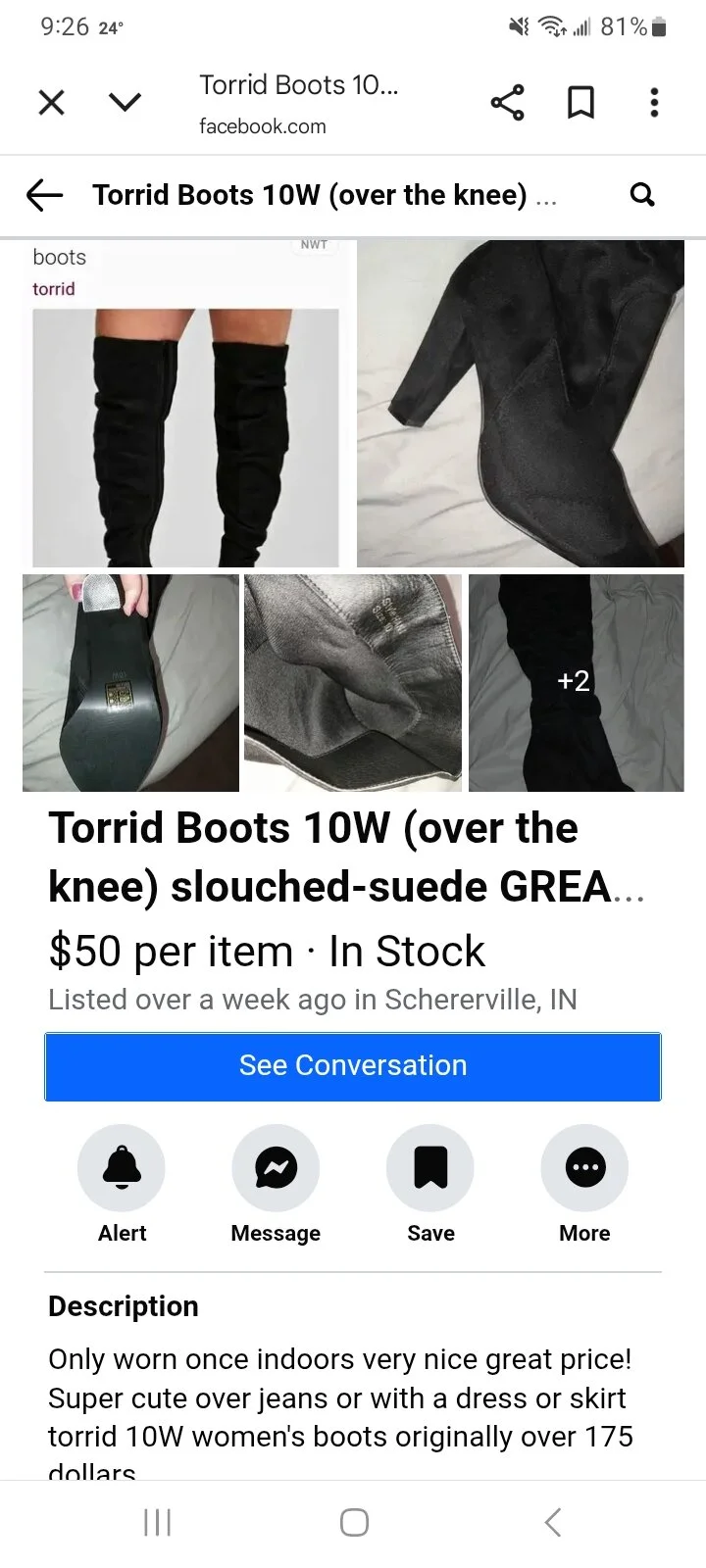
Task: Message the seller via Messenger icon
Action: 276,1167
